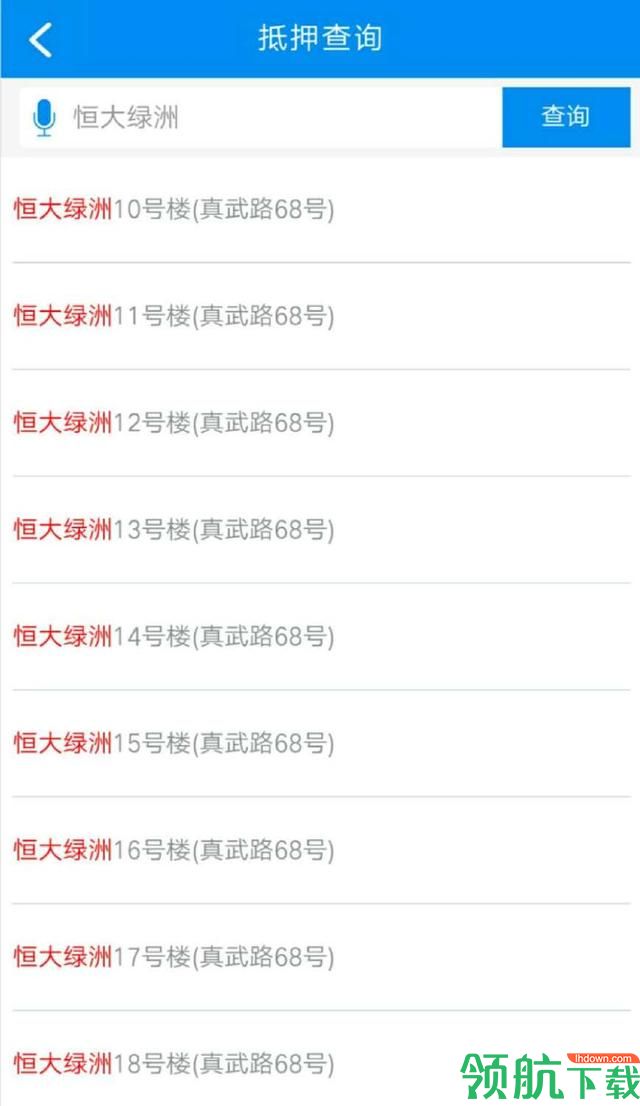Choose 恒大绿洲13号楼 (真武路68号)
This screenshot has width=640, height=1106.
point(174,530)
